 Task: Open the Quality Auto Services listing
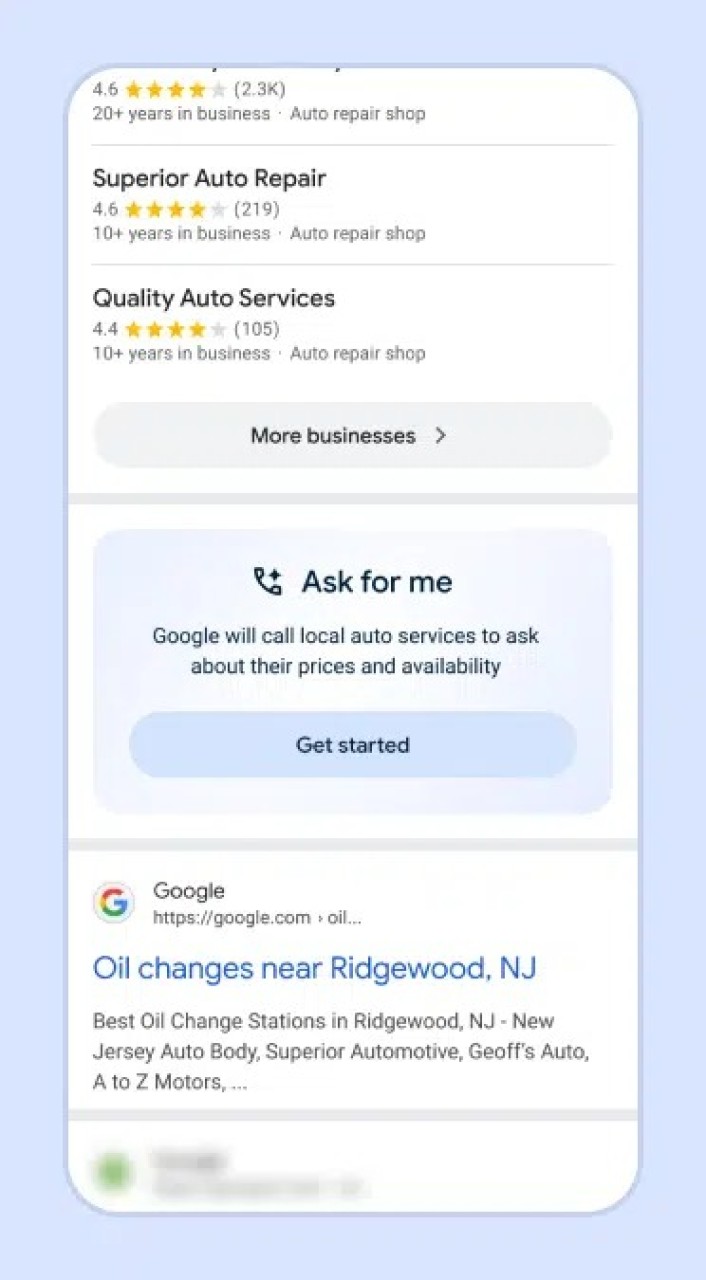click(214, 298)
